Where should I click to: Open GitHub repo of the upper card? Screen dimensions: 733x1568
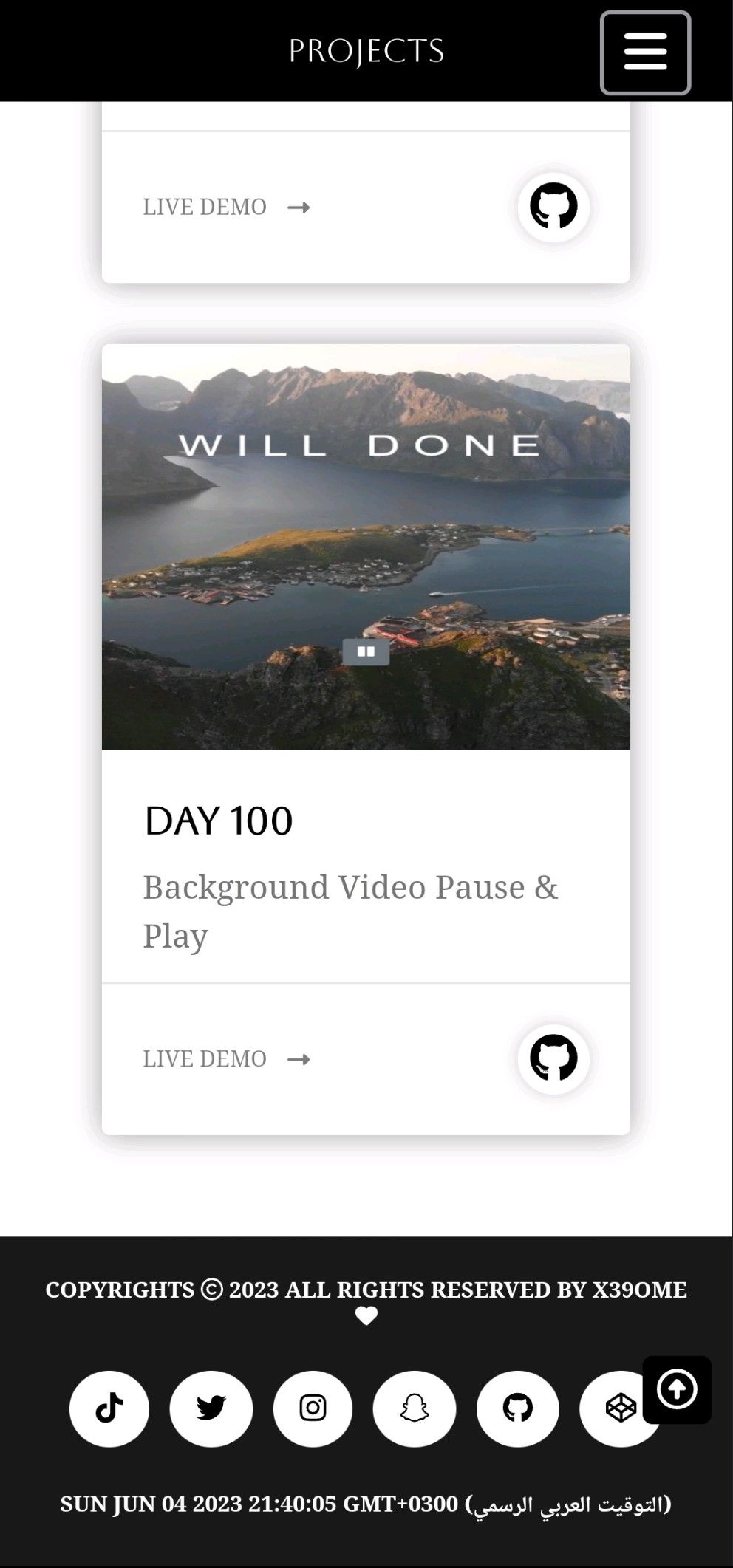click(x=553, y=206)
